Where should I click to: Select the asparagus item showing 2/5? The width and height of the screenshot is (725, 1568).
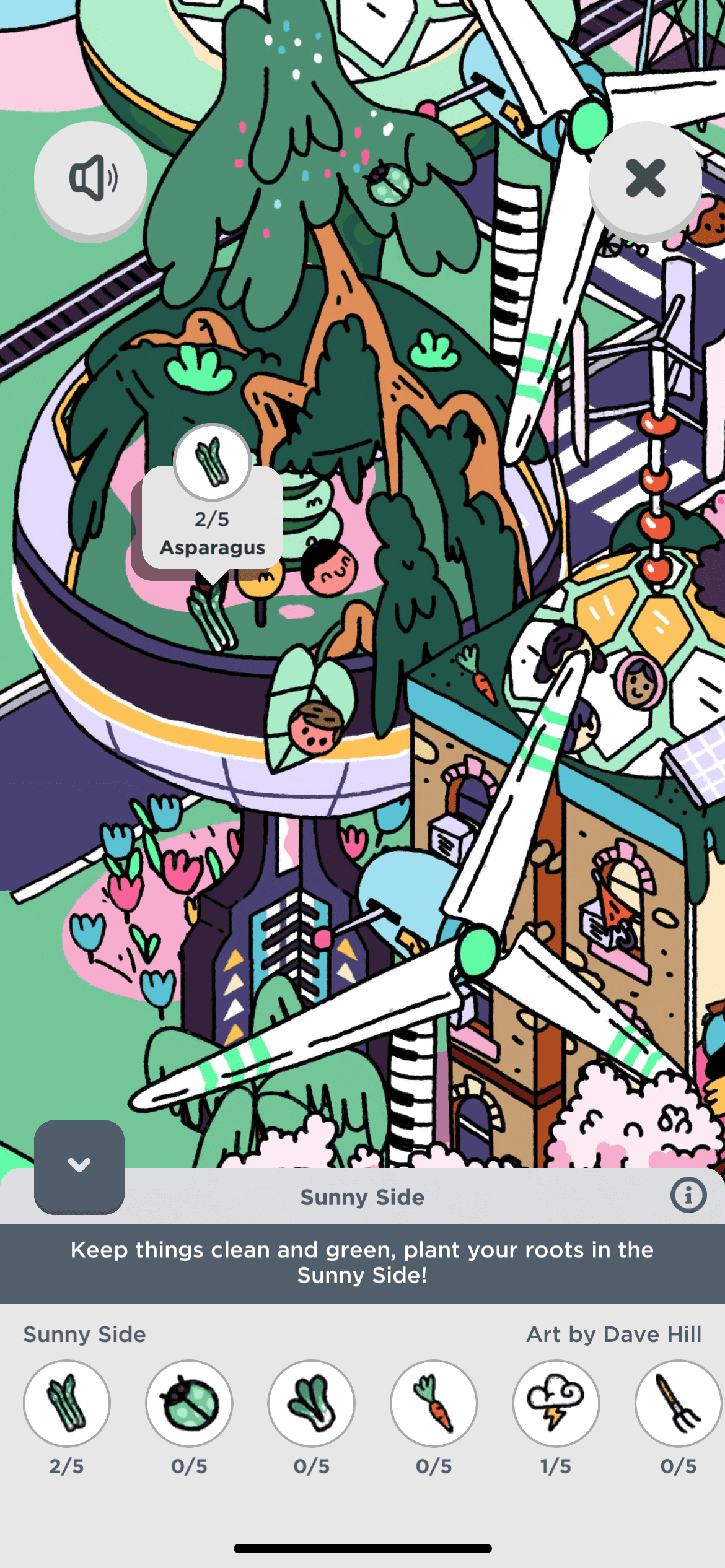point(67,1403)
